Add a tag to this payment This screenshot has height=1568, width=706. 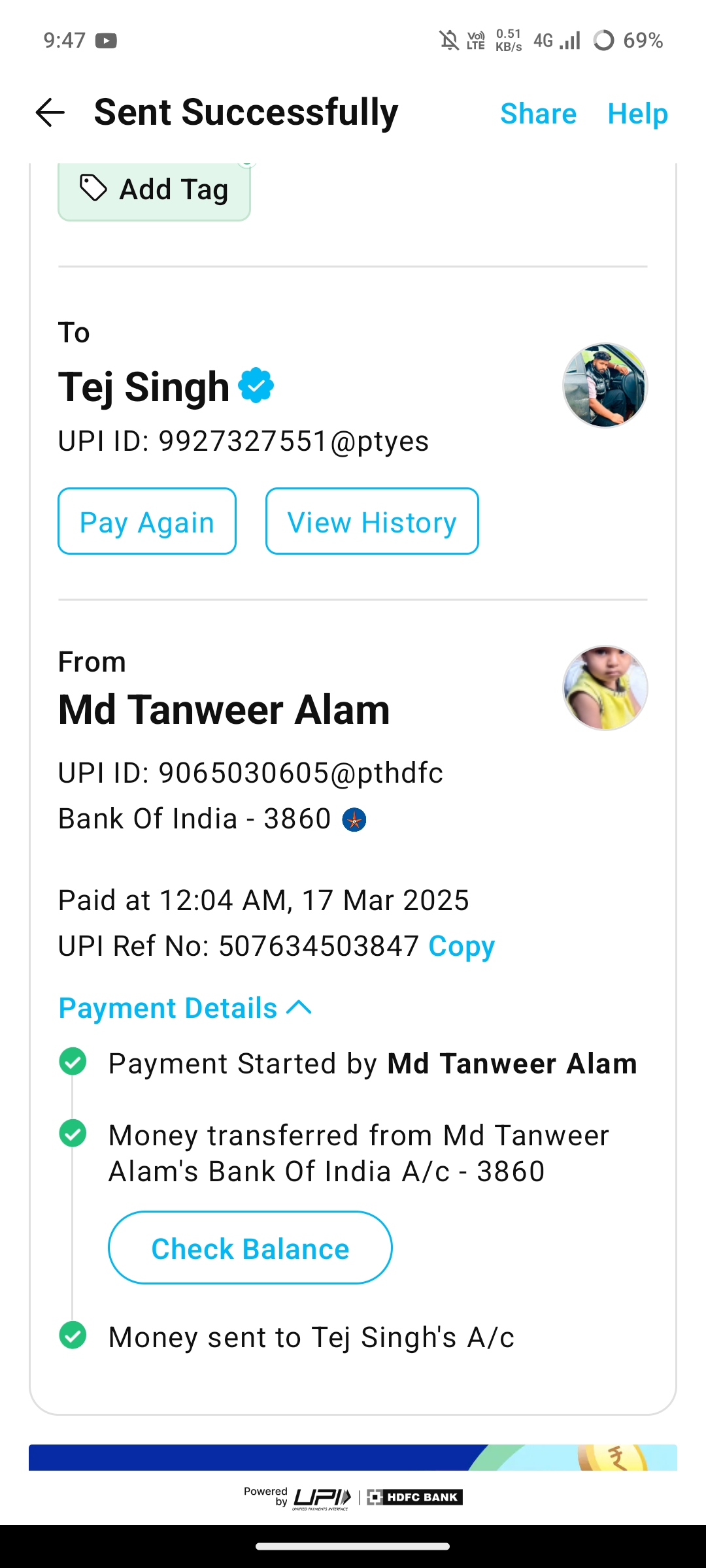[x=154, y=190]
